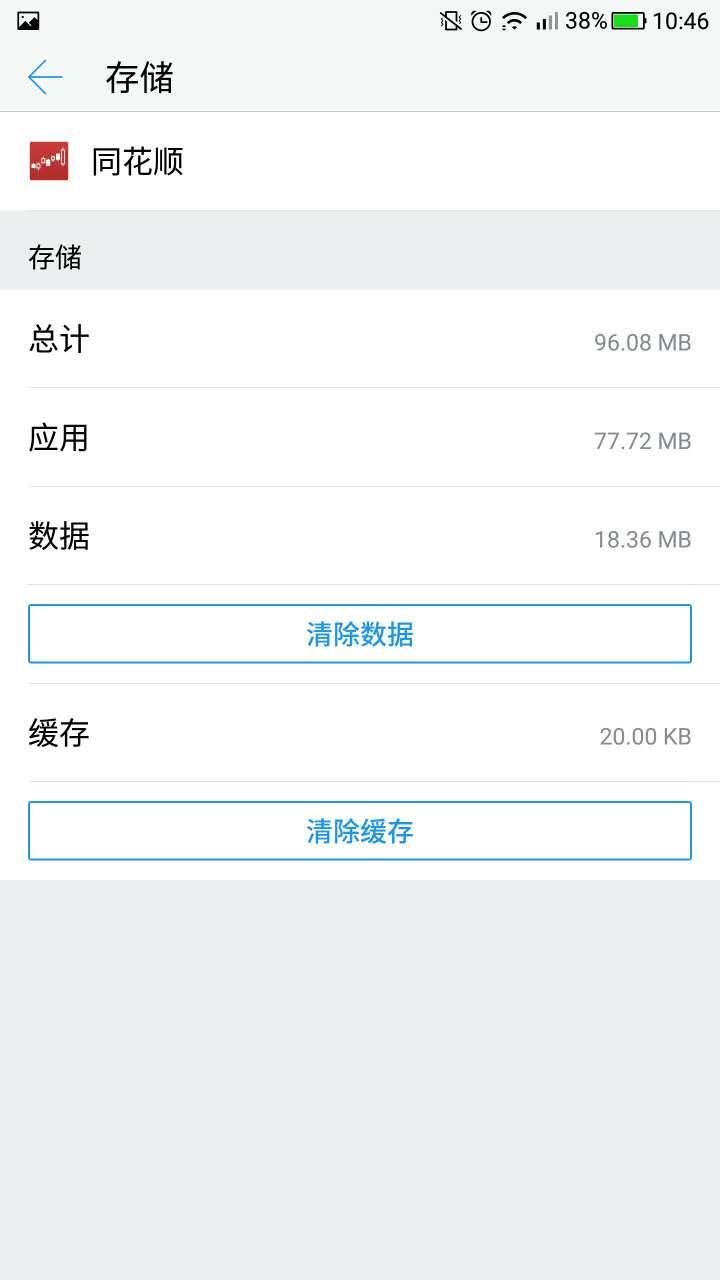Screen dimensions: 720x1280
Task: Tap the screenshot notification icon in status bar
Action: 27,19
